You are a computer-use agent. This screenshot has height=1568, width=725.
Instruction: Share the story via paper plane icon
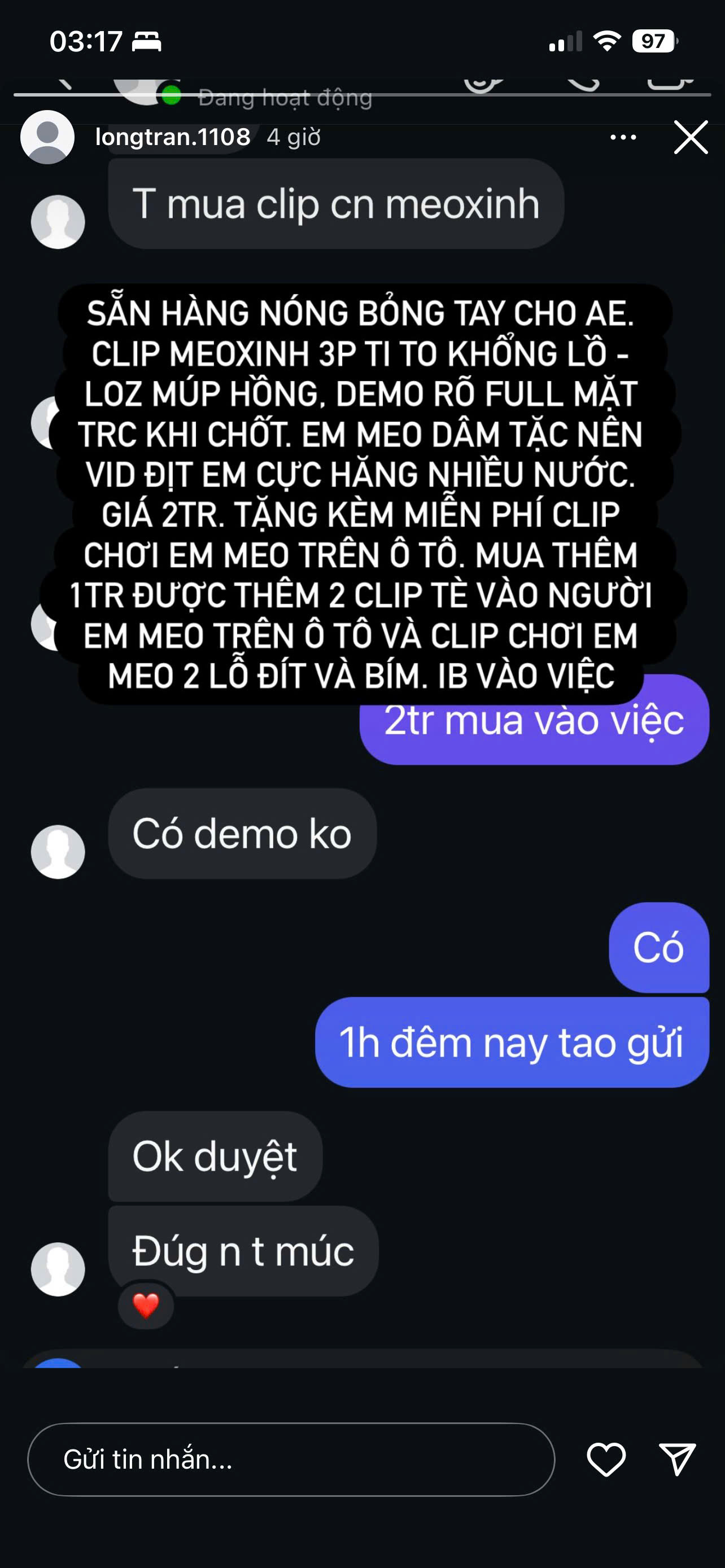678,1460
